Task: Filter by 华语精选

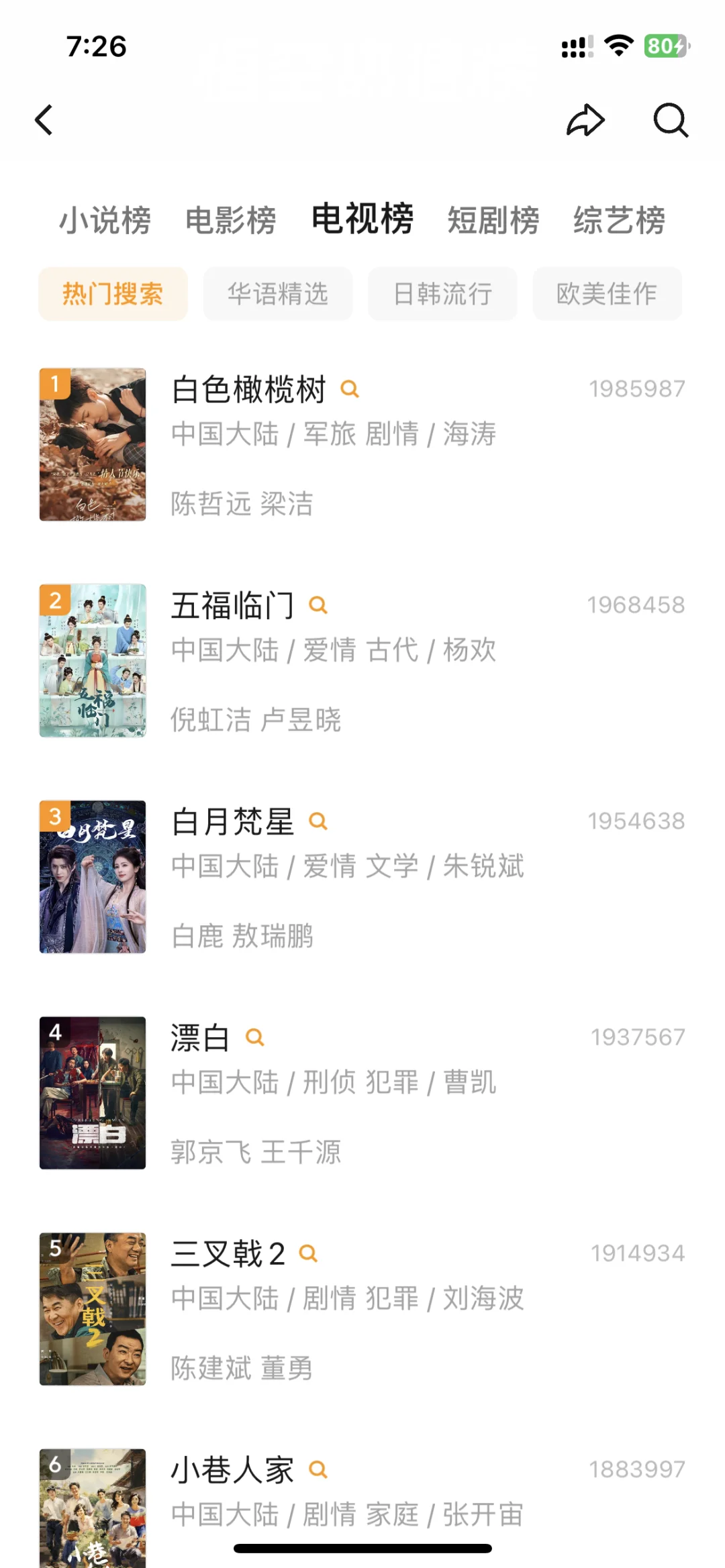Action: (x=278, y=294)
